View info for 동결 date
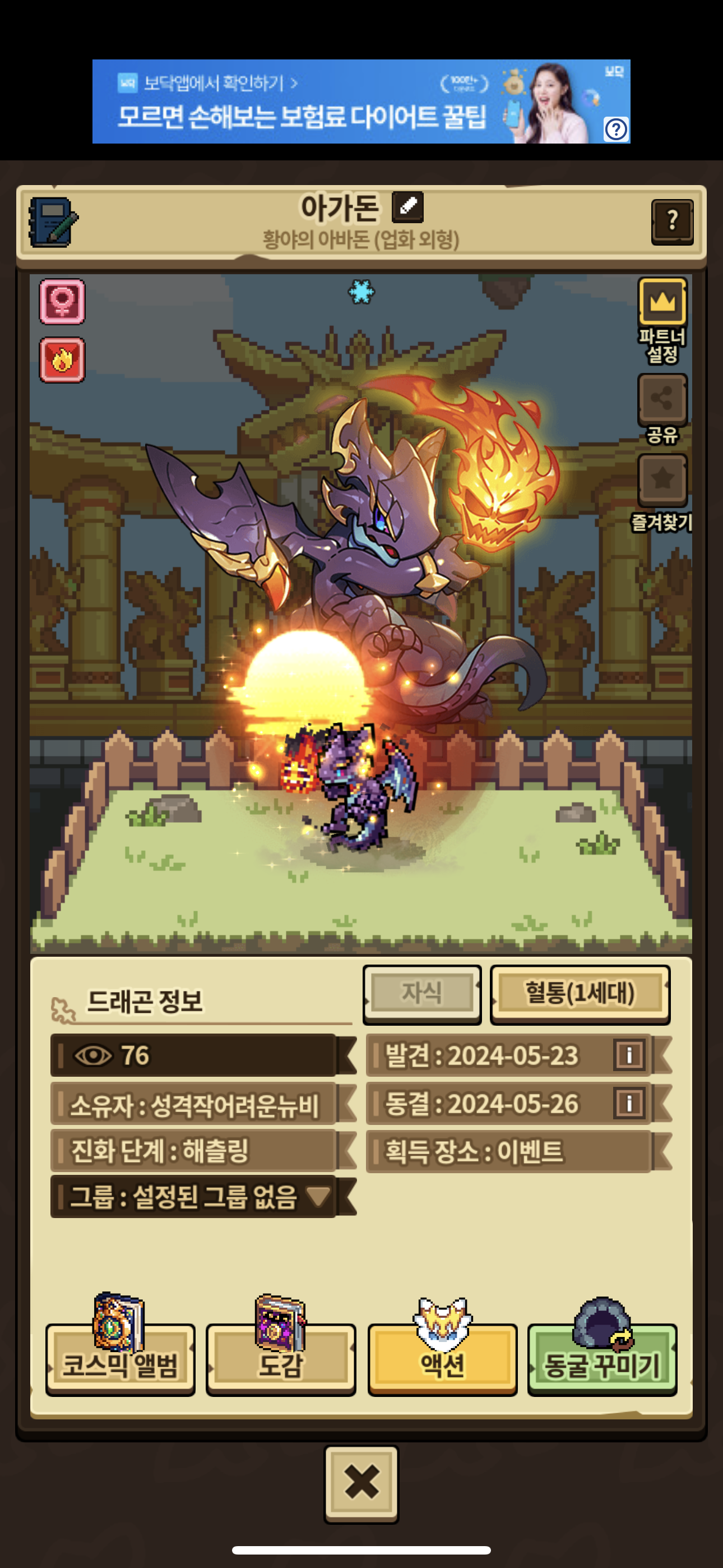 [x=629, y=1103]
